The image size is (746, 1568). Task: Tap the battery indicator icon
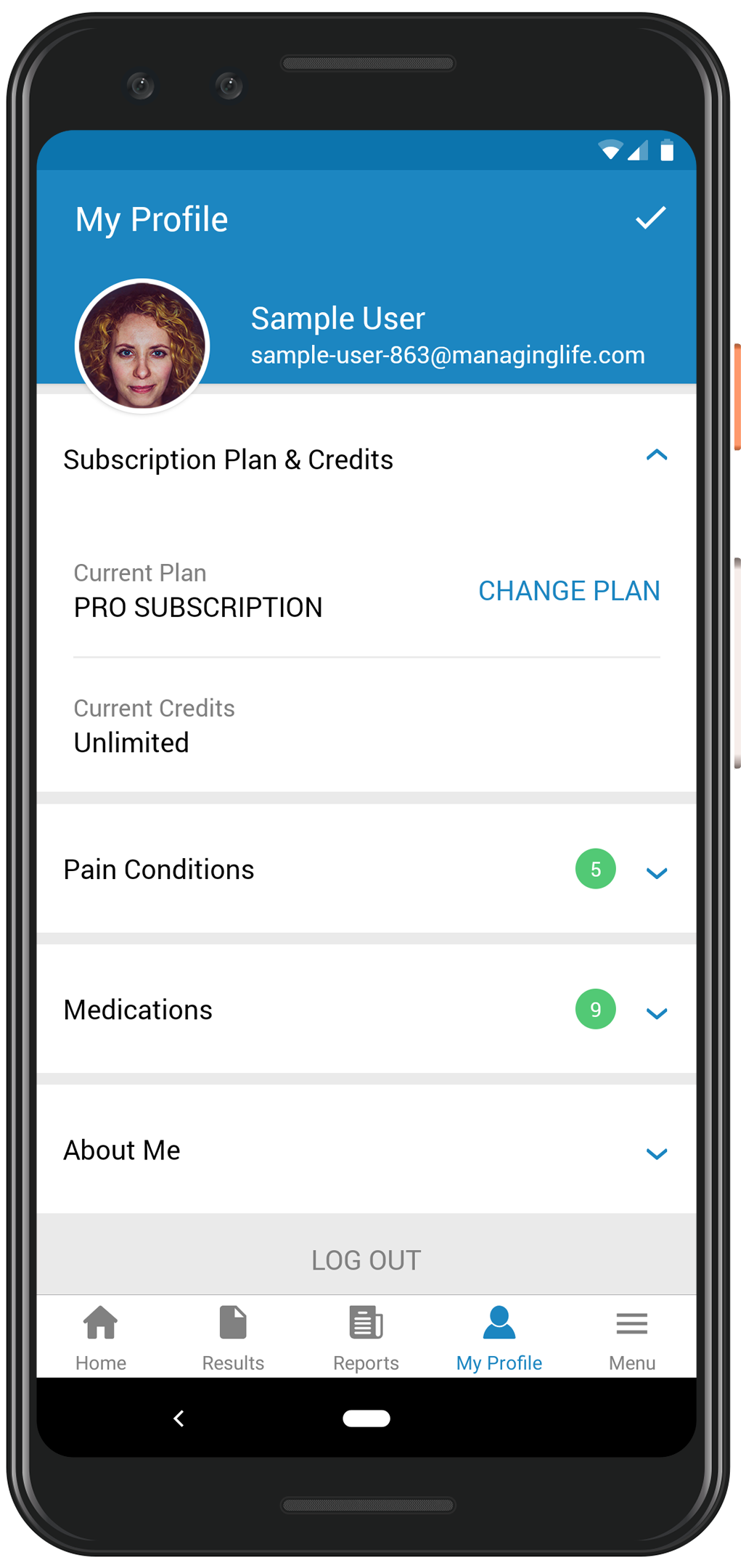(x=667, y=150)
